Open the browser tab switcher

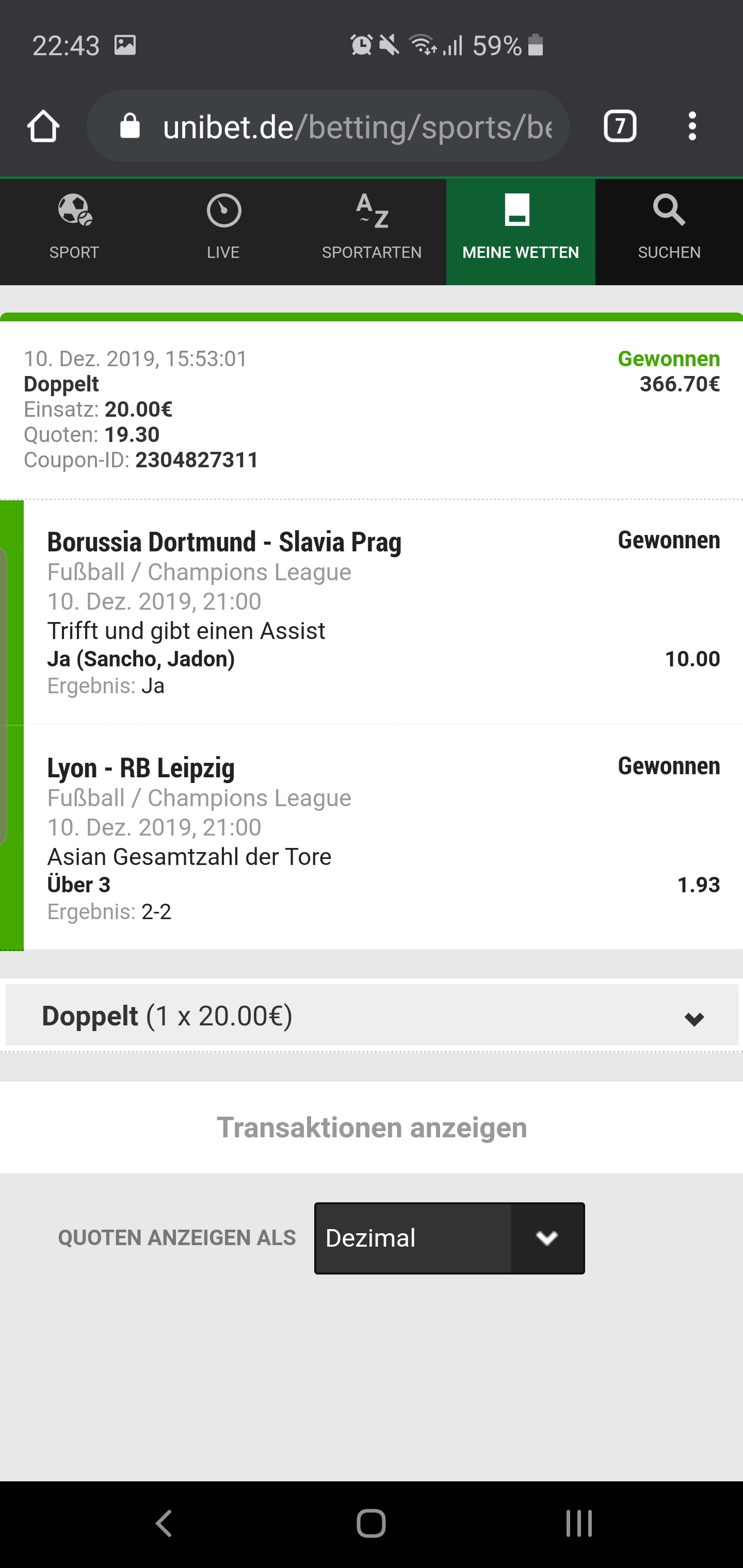click(x=619, y=126)
